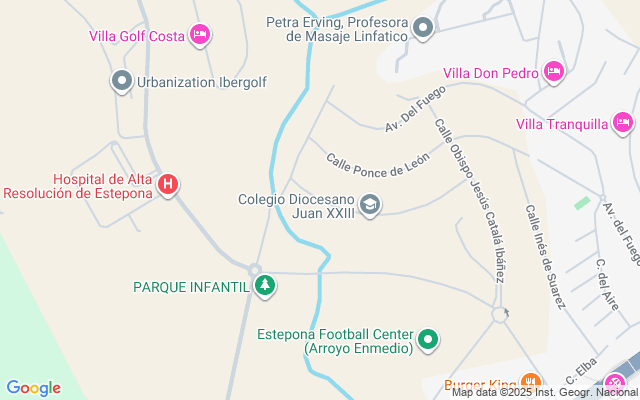Screen dimensions: 640x400
Task: Open the Villa Tranquilla hotel marker
Action: point(623,123)
